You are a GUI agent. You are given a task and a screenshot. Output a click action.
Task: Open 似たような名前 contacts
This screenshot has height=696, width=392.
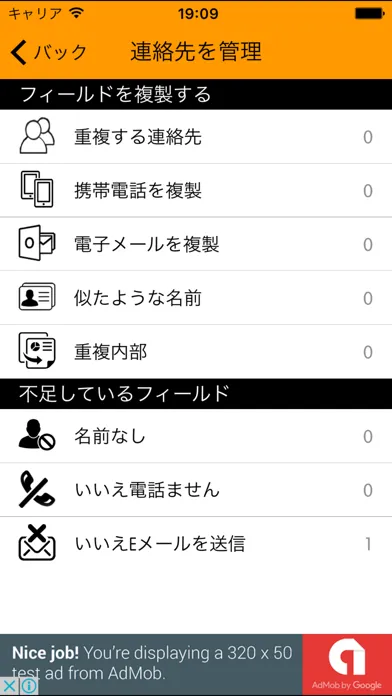196,298
